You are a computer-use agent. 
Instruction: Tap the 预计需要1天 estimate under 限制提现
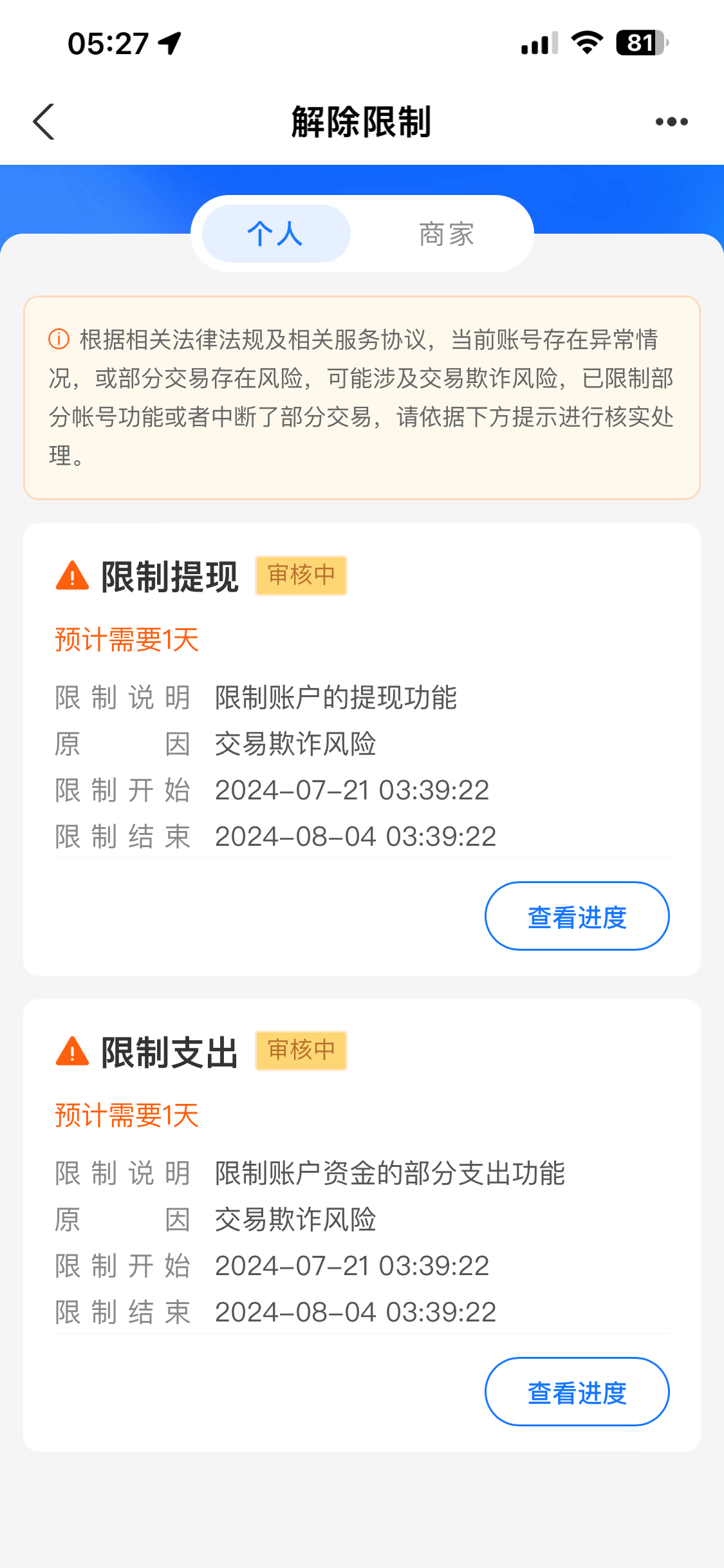click(x=126, y=640)
